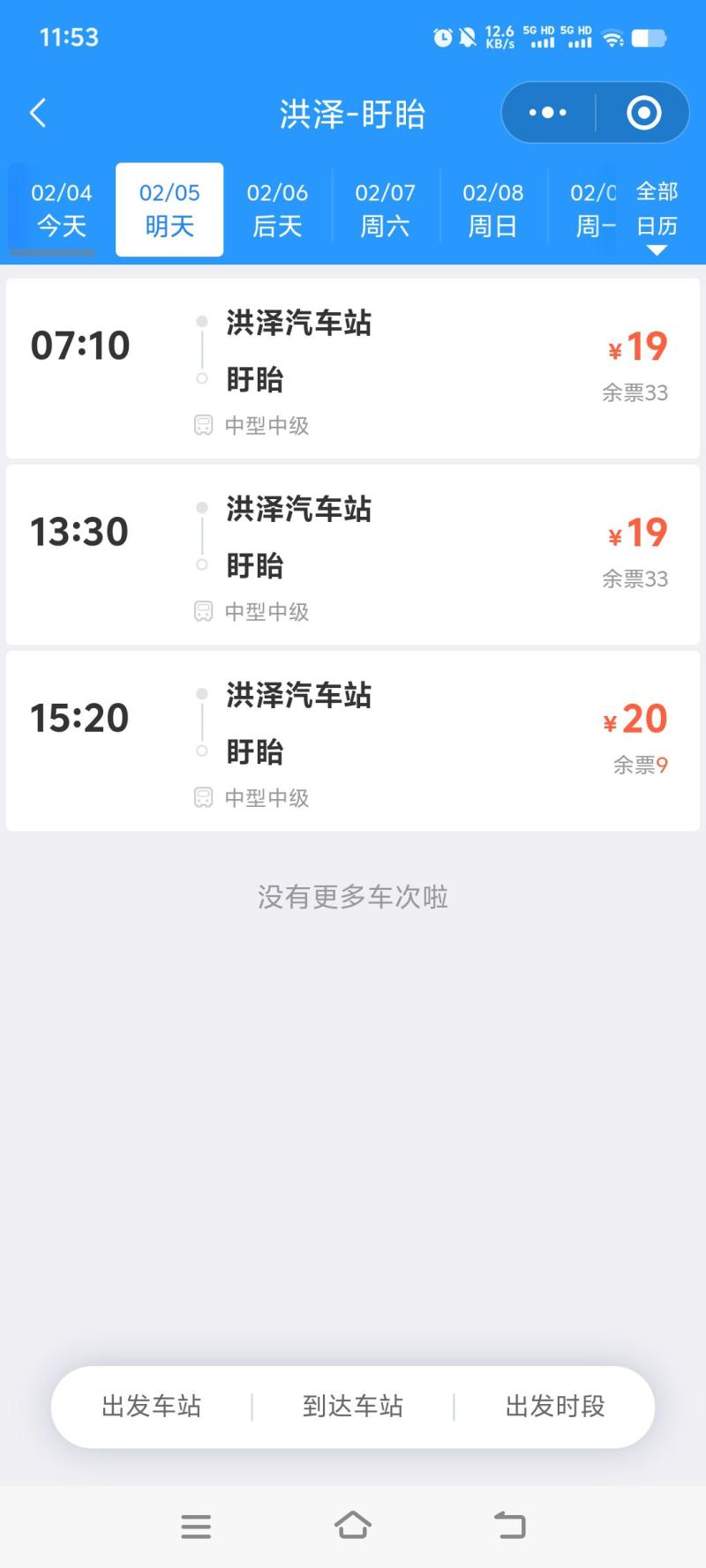
Task: Open the 13:30 bus trip to 盱眙
Action: tap(353, 555)
